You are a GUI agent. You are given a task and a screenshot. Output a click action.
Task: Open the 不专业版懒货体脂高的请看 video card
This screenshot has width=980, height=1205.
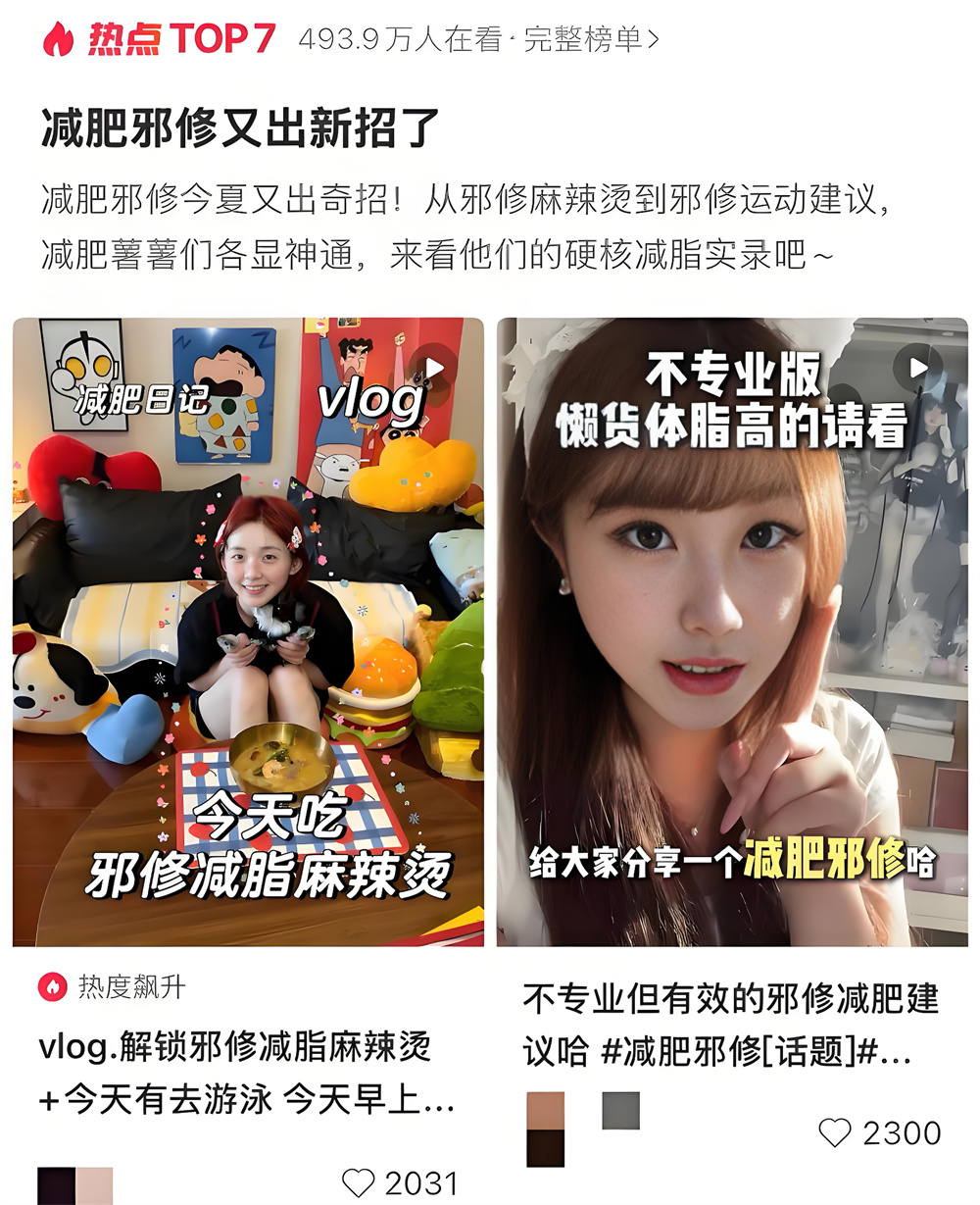click(732, 631)
